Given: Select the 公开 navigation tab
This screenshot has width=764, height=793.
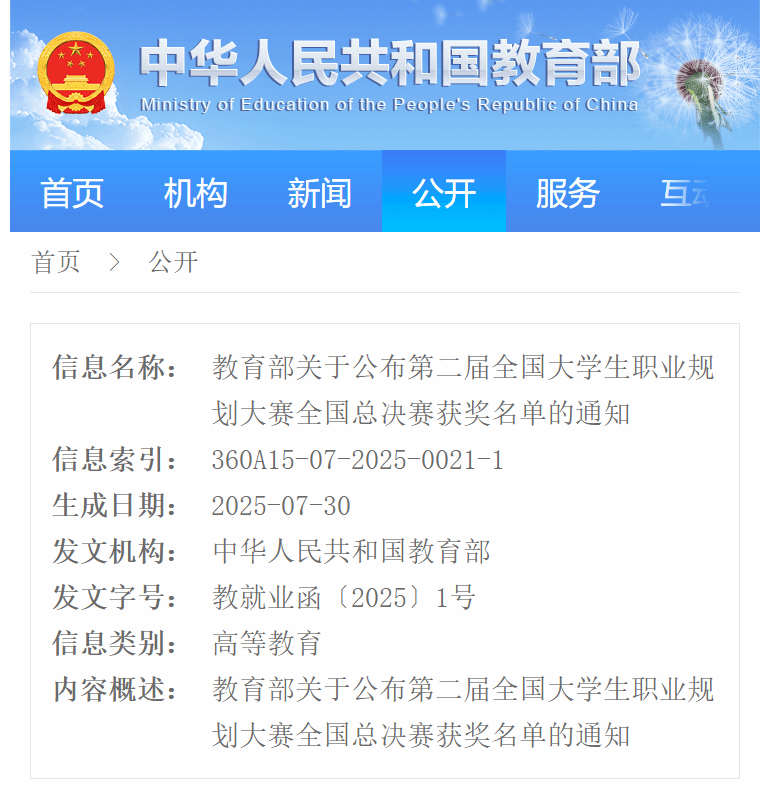Looking at the screenshot, I should tap(444, 192).
